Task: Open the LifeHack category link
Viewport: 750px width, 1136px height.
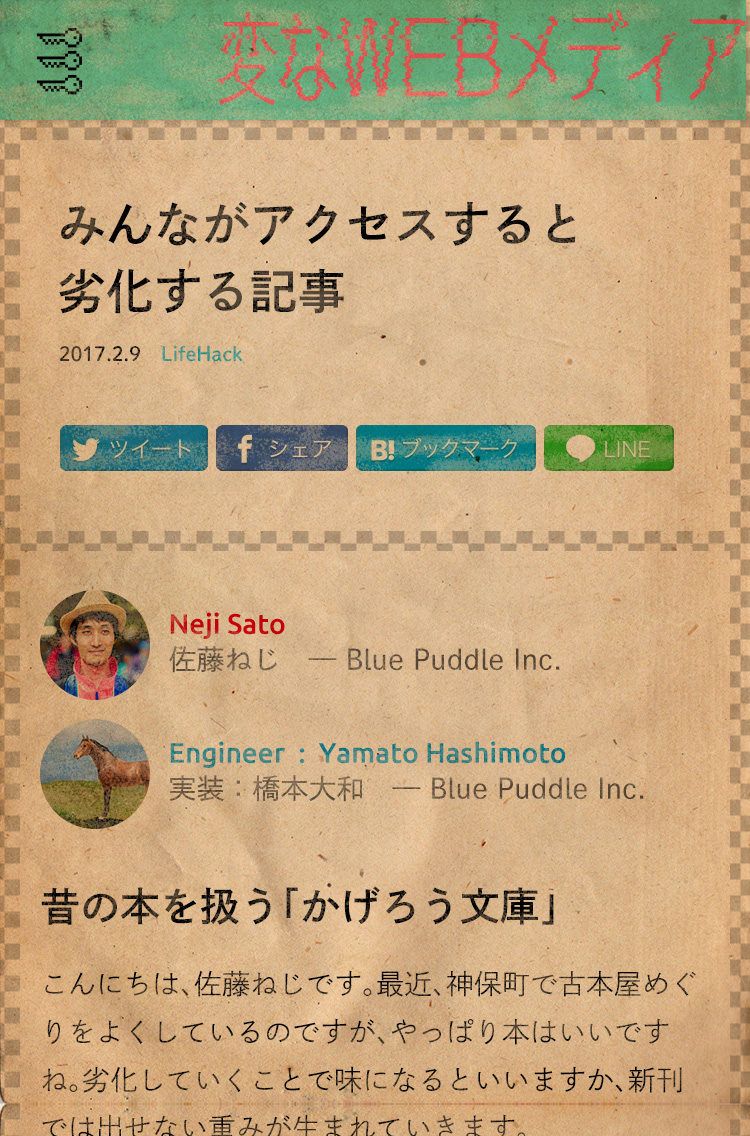Action: pyautogui.click(x=201, y=354)
